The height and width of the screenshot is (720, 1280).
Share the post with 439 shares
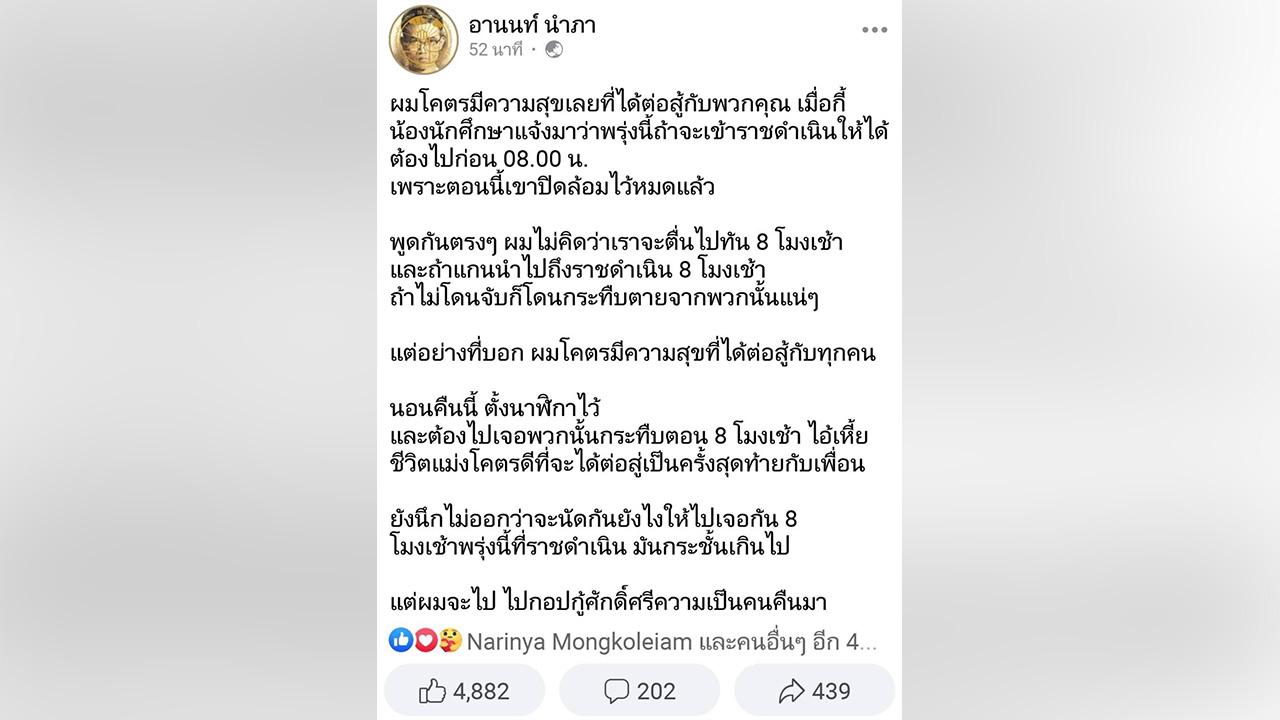(x=814, y=690)
